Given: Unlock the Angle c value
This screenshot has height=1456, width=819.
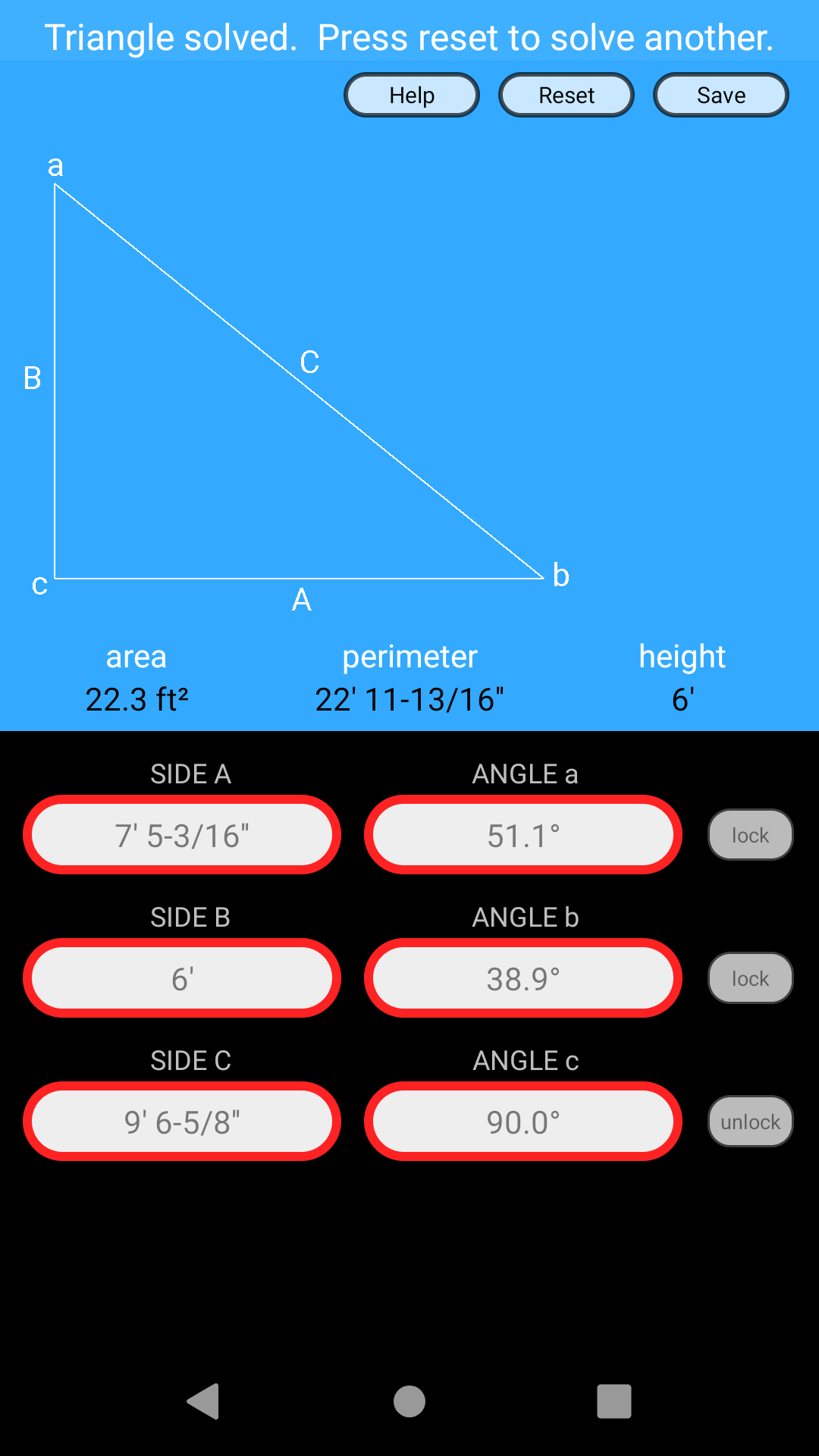Looking at the screenshot, I should [749, 1121].
